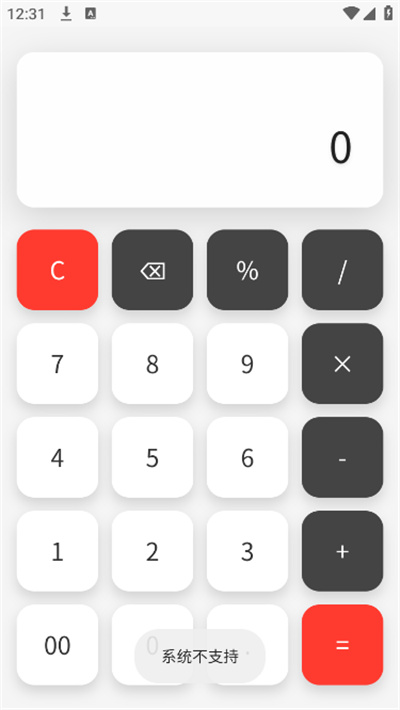This screenshot has height=710, width=400.
Task: Enter digit 9
Action: coord(247,364)
